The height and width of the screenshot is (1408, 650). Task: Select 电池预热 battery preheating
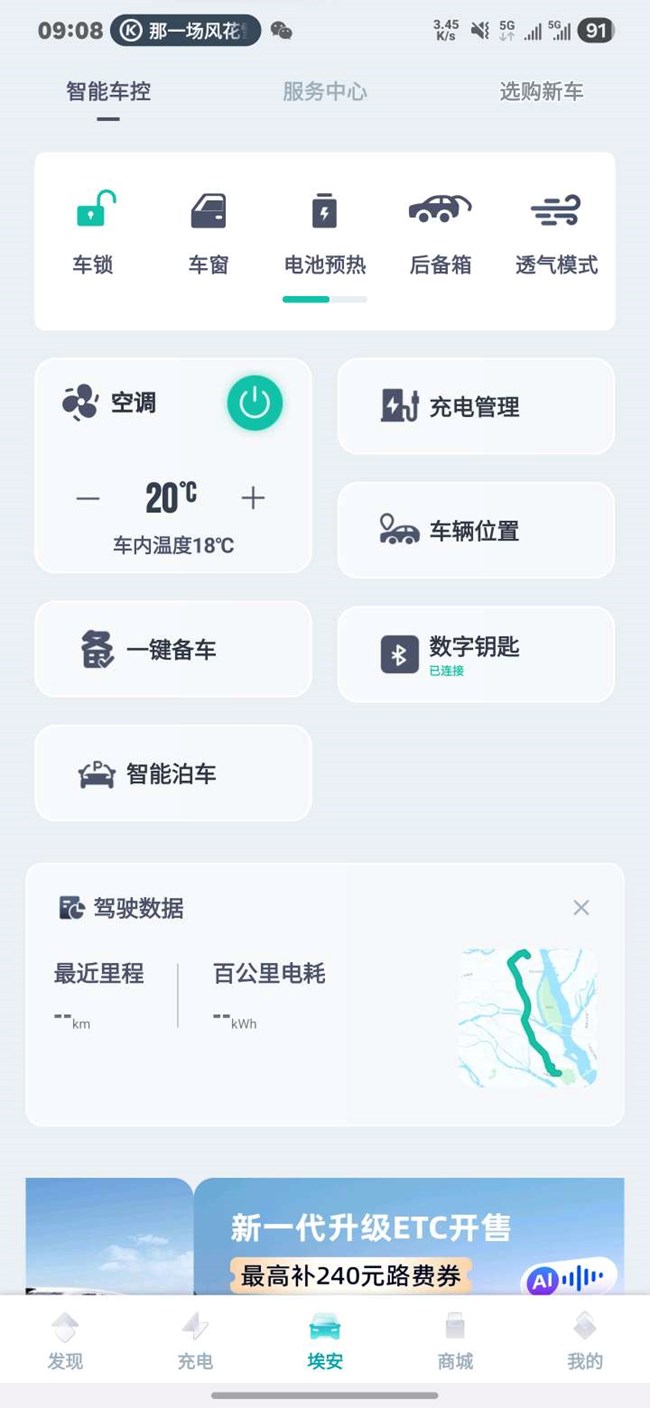[x=325, y=232]
